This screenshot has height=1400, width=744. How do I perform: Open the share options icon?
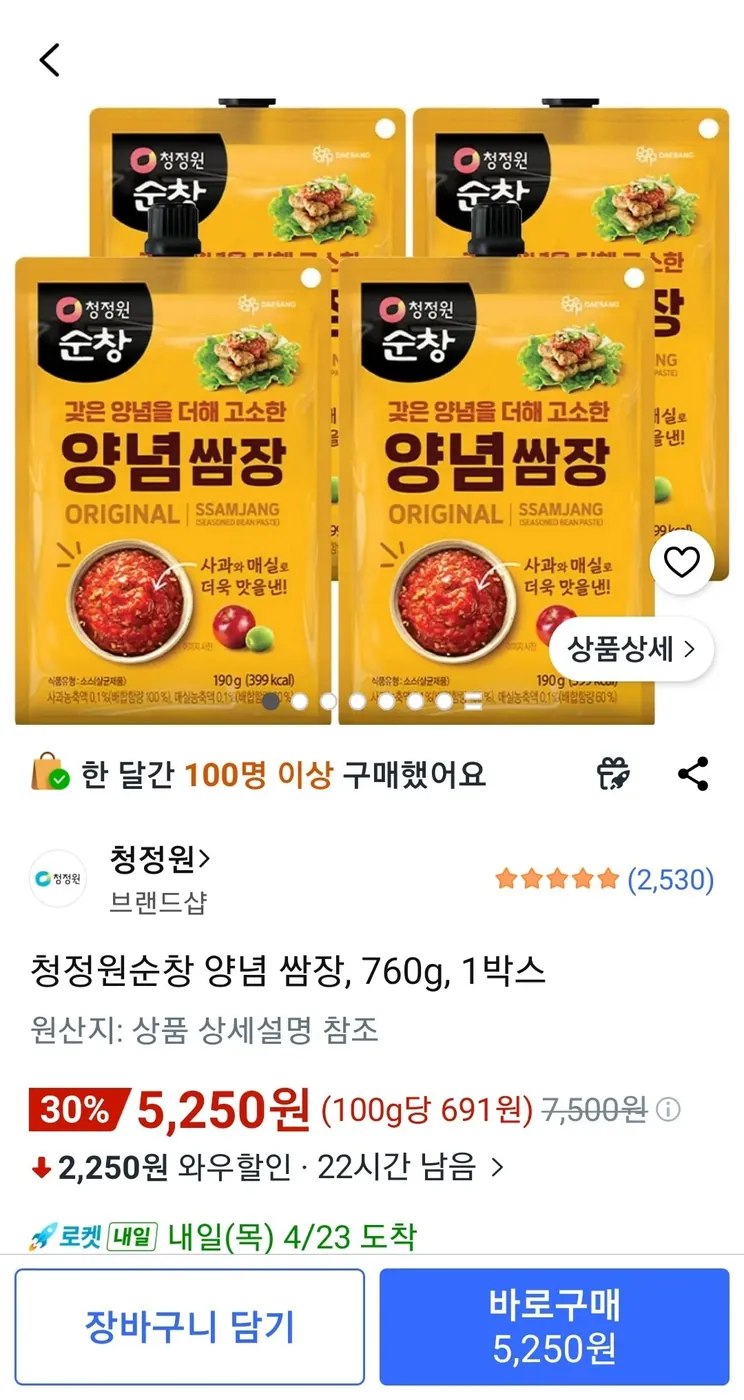[694, 771]
